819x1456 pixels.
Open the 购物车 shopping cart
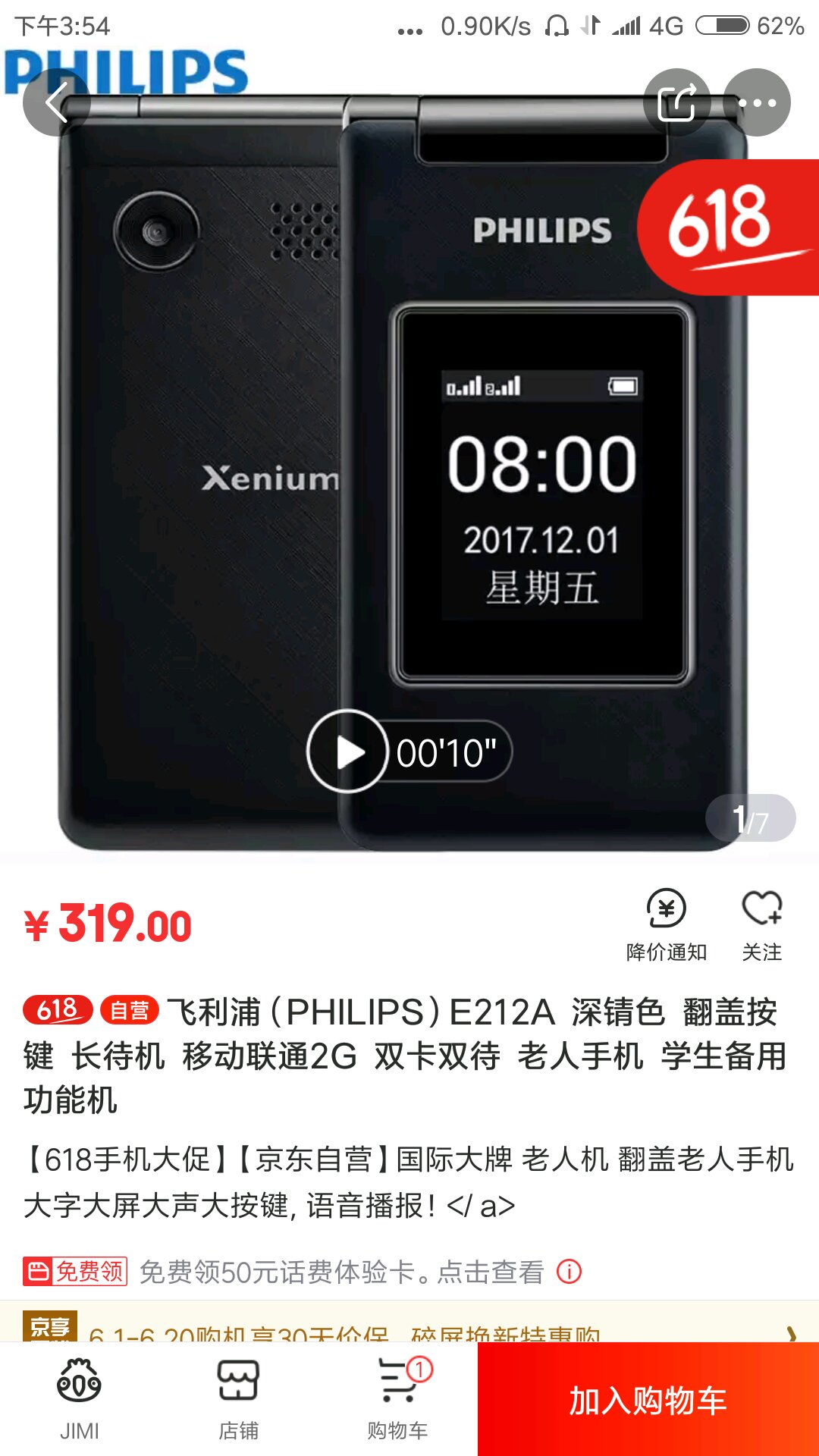coord(398,1399)
